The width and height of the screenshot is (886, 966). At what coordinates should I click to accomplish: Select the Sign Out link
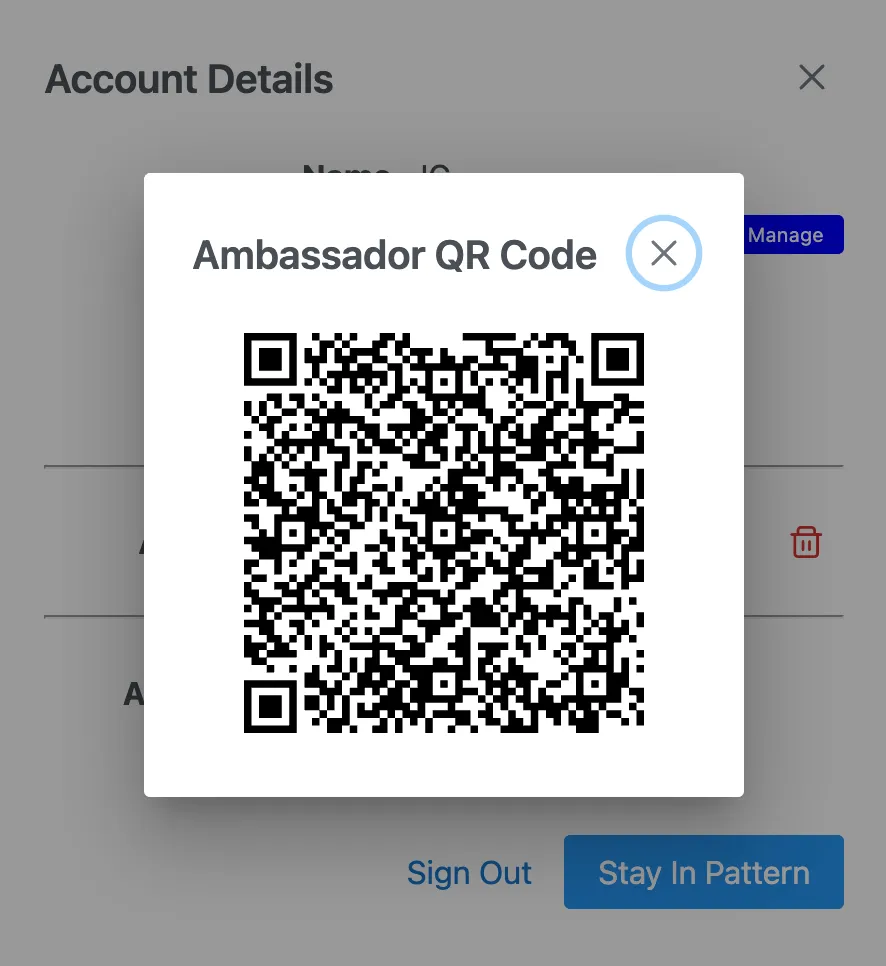469,873
